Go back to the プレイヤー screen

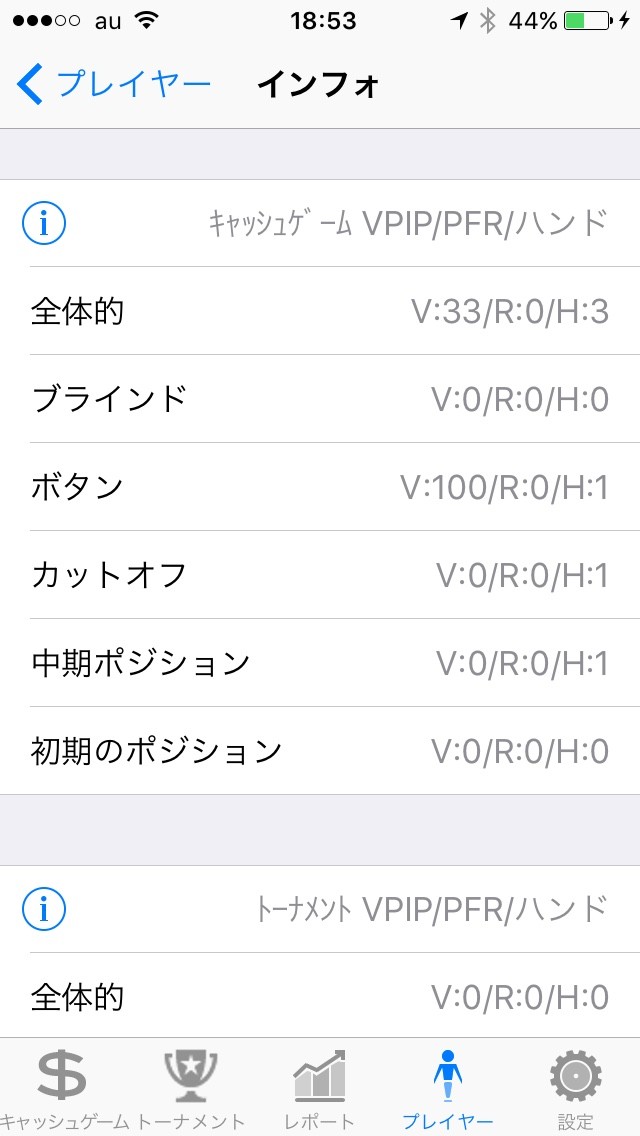click(x=114, y=85)
